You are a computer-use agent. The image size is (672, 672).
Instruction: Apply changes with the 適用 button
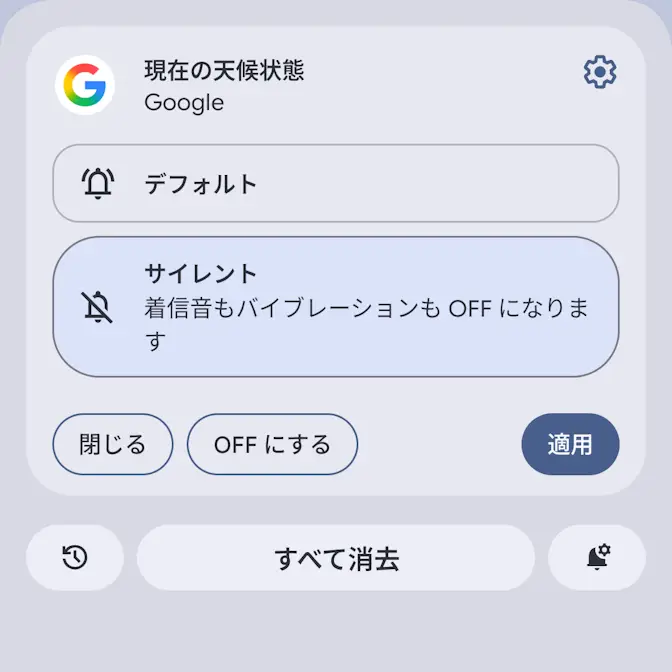(570, 444)
